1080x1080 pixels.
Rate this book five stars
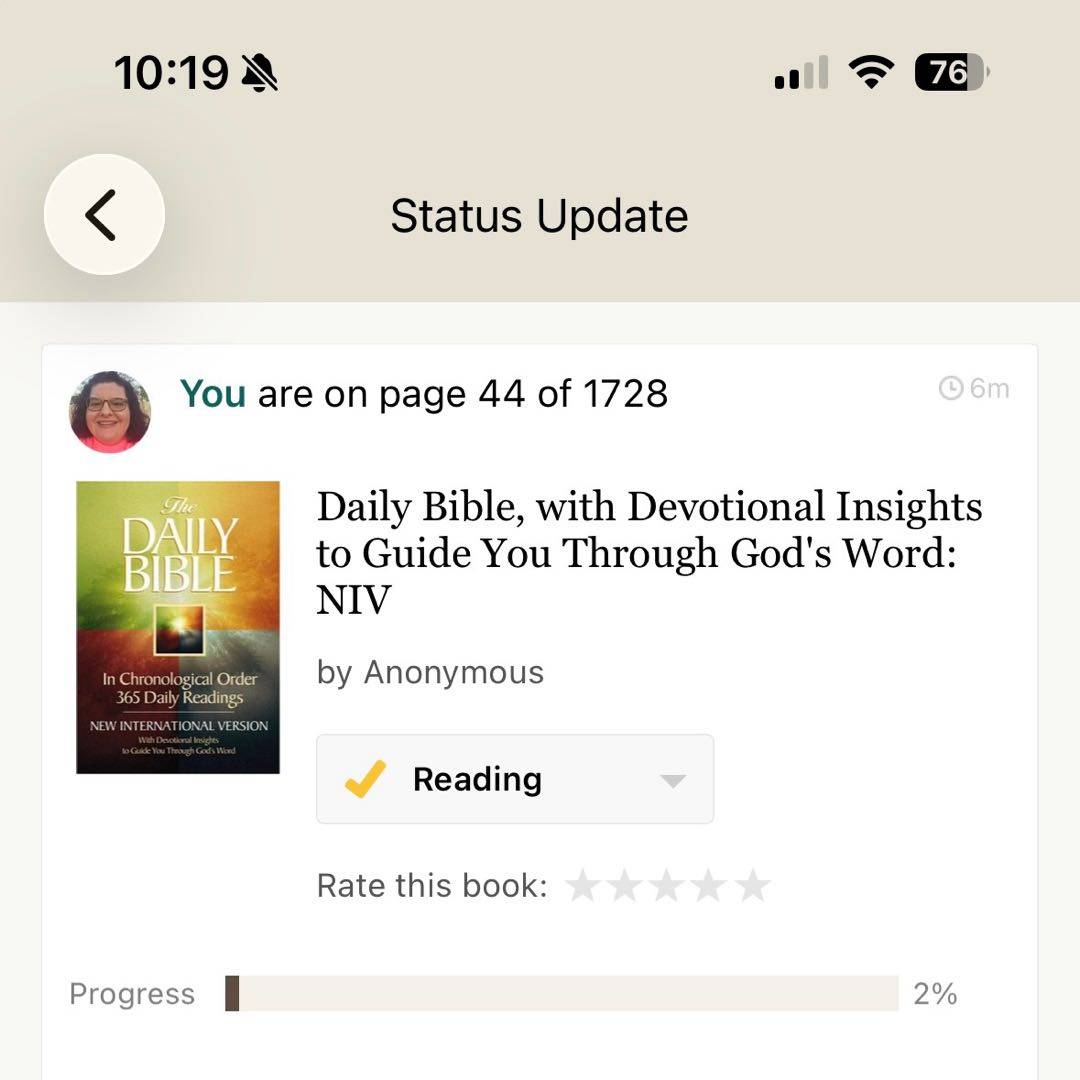752,886
